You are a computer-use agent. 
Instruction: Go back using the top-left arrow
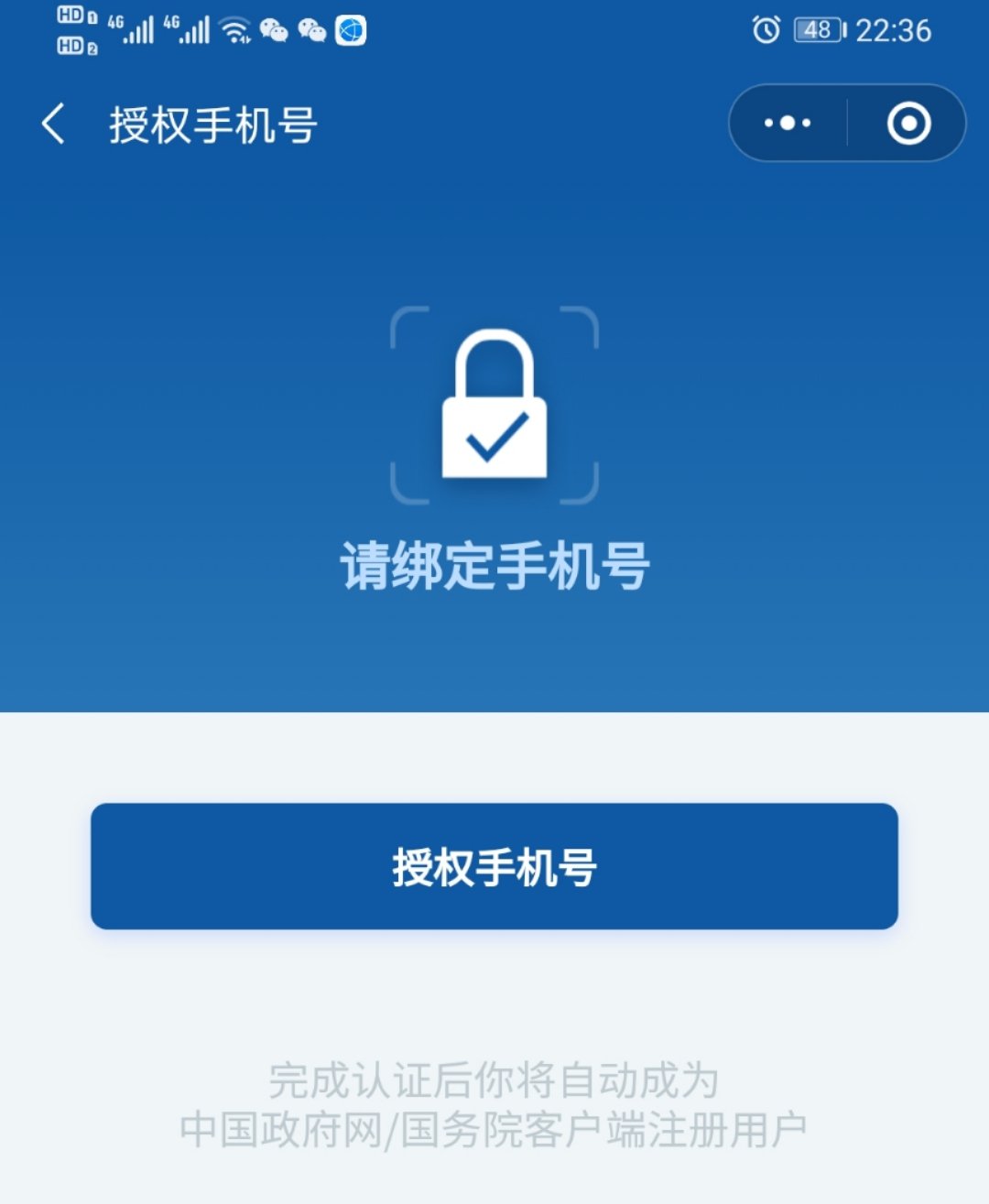pyautogui.click(x=53, y=124)
